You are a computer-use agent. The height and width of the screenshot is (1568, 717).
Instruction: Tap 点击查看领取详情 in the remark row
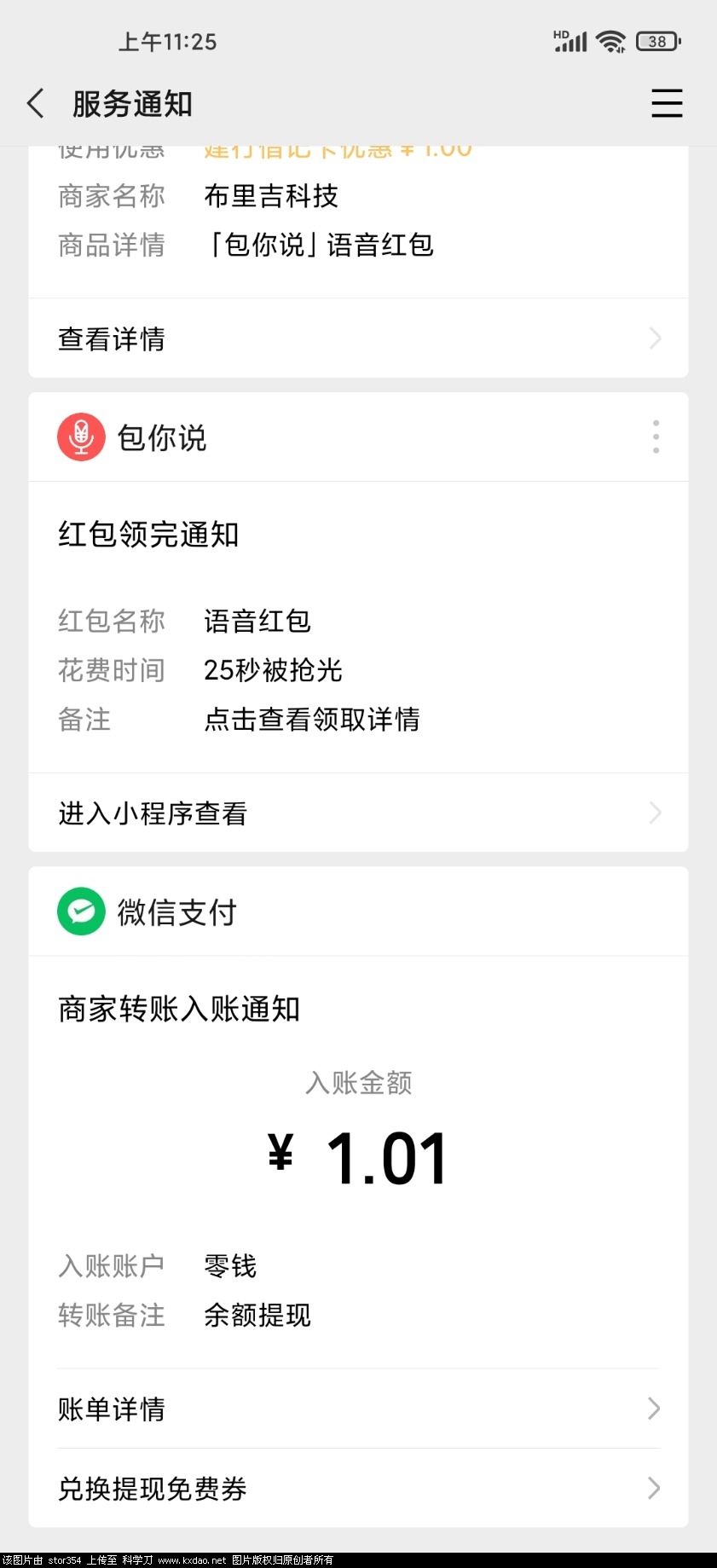pyautogui.click(x=312, y=720)
